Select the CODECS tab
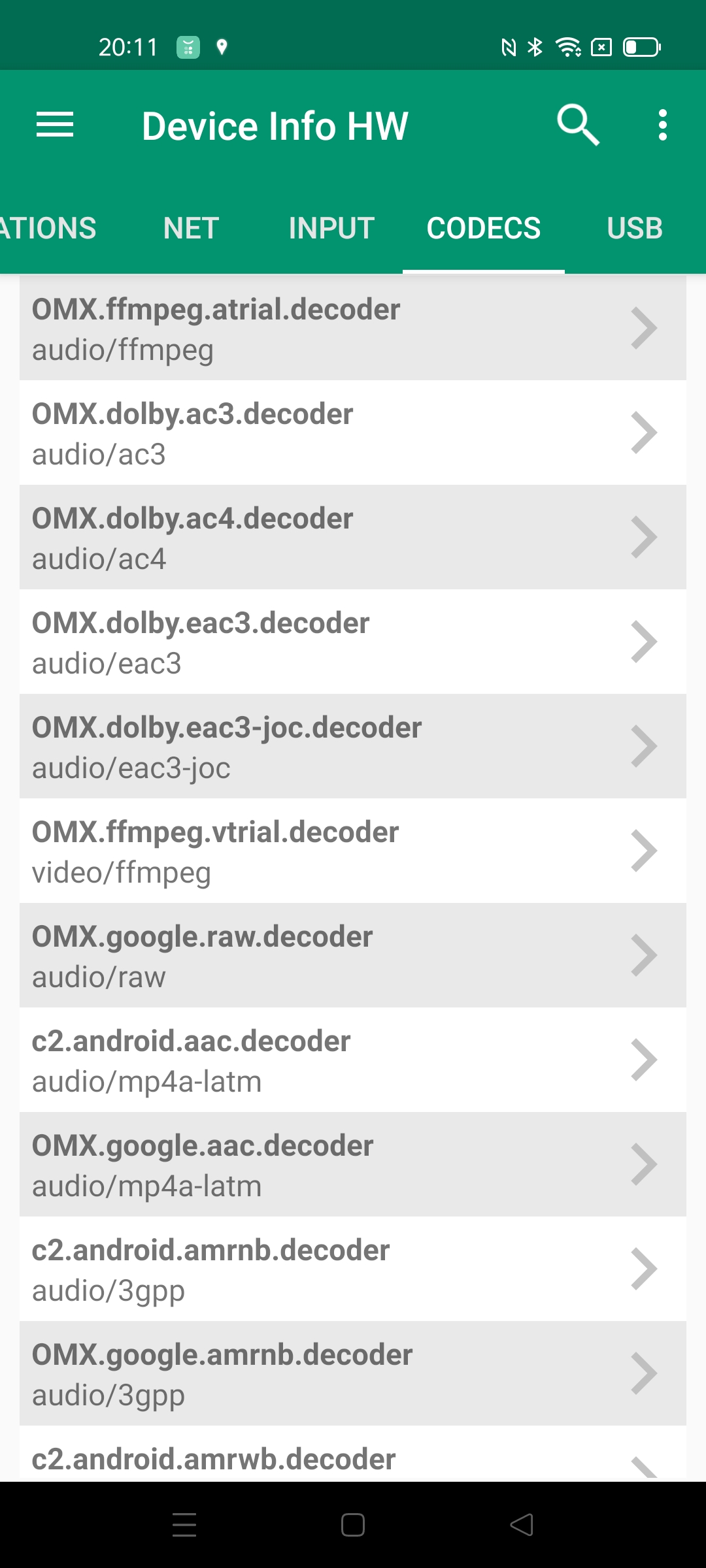 click(x=484, y=229)
